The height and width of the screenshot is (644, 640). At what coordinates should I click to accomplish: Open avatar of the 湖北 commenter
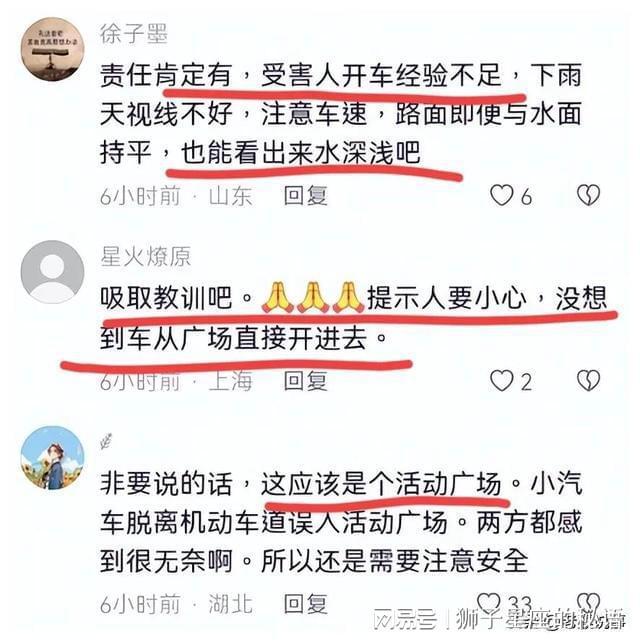click(52, 457)
